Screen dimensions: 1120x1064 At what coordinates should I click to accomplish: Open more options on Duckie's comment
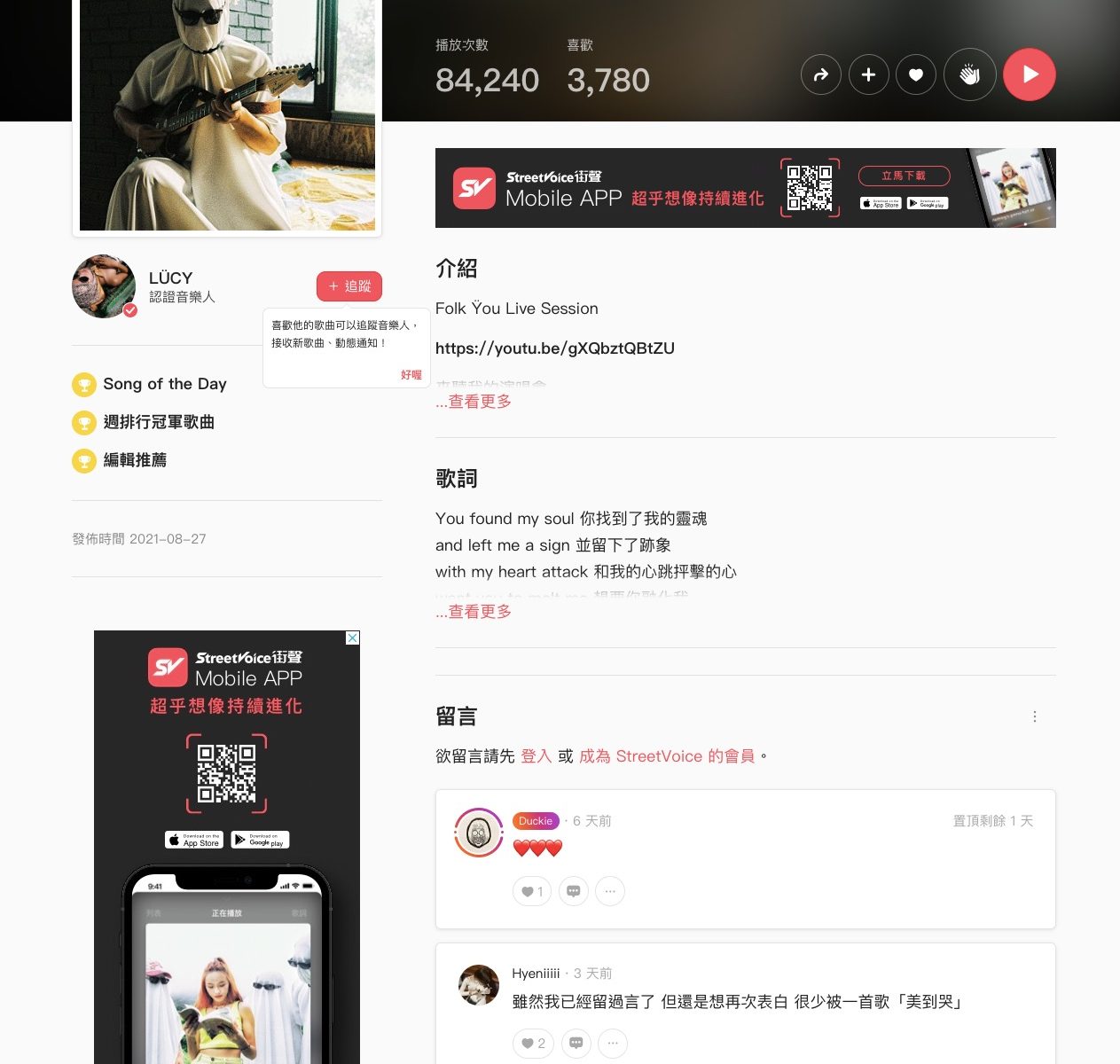click(x=610, y=891)
